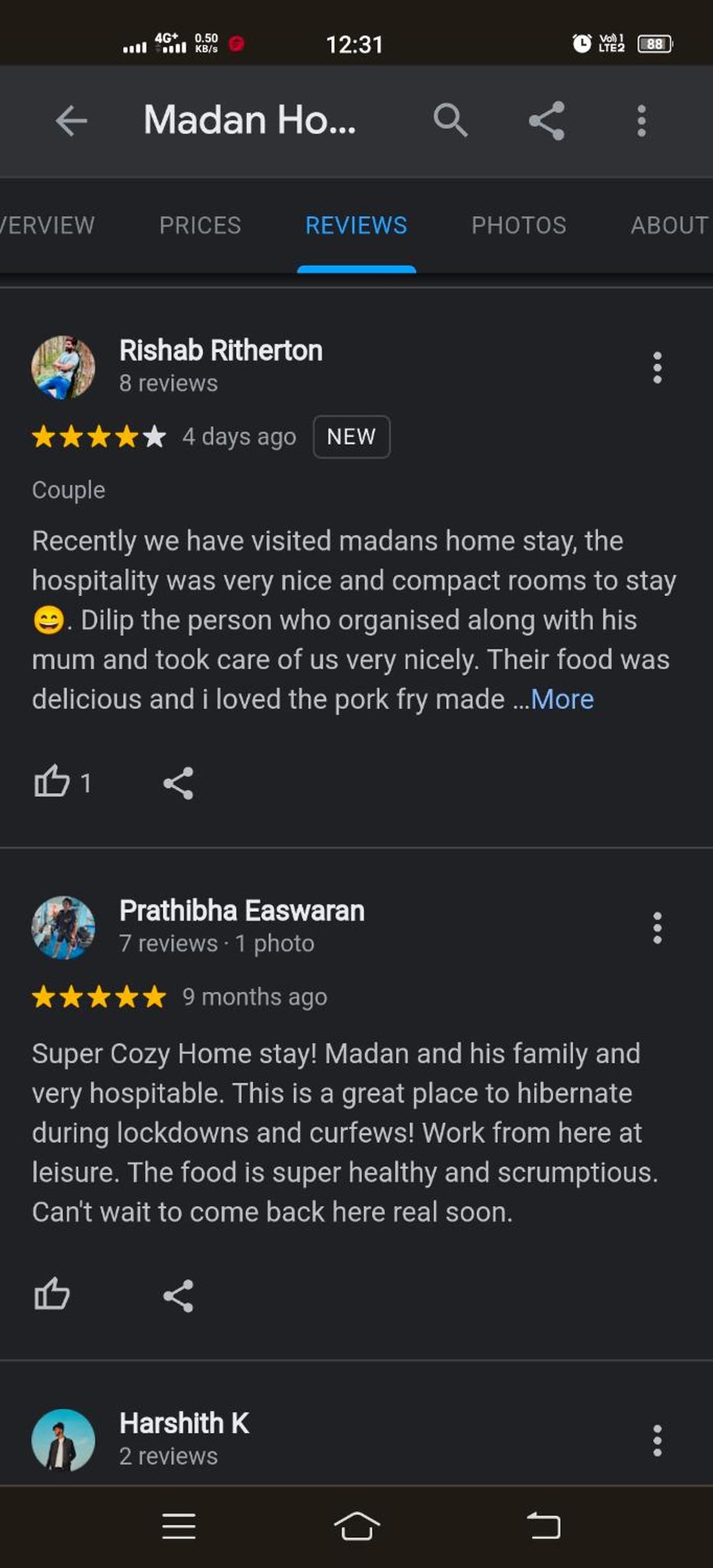The width and height of the screenshot is (713, 1568).
Task: Go to the system home screen
Action: 356,1526
